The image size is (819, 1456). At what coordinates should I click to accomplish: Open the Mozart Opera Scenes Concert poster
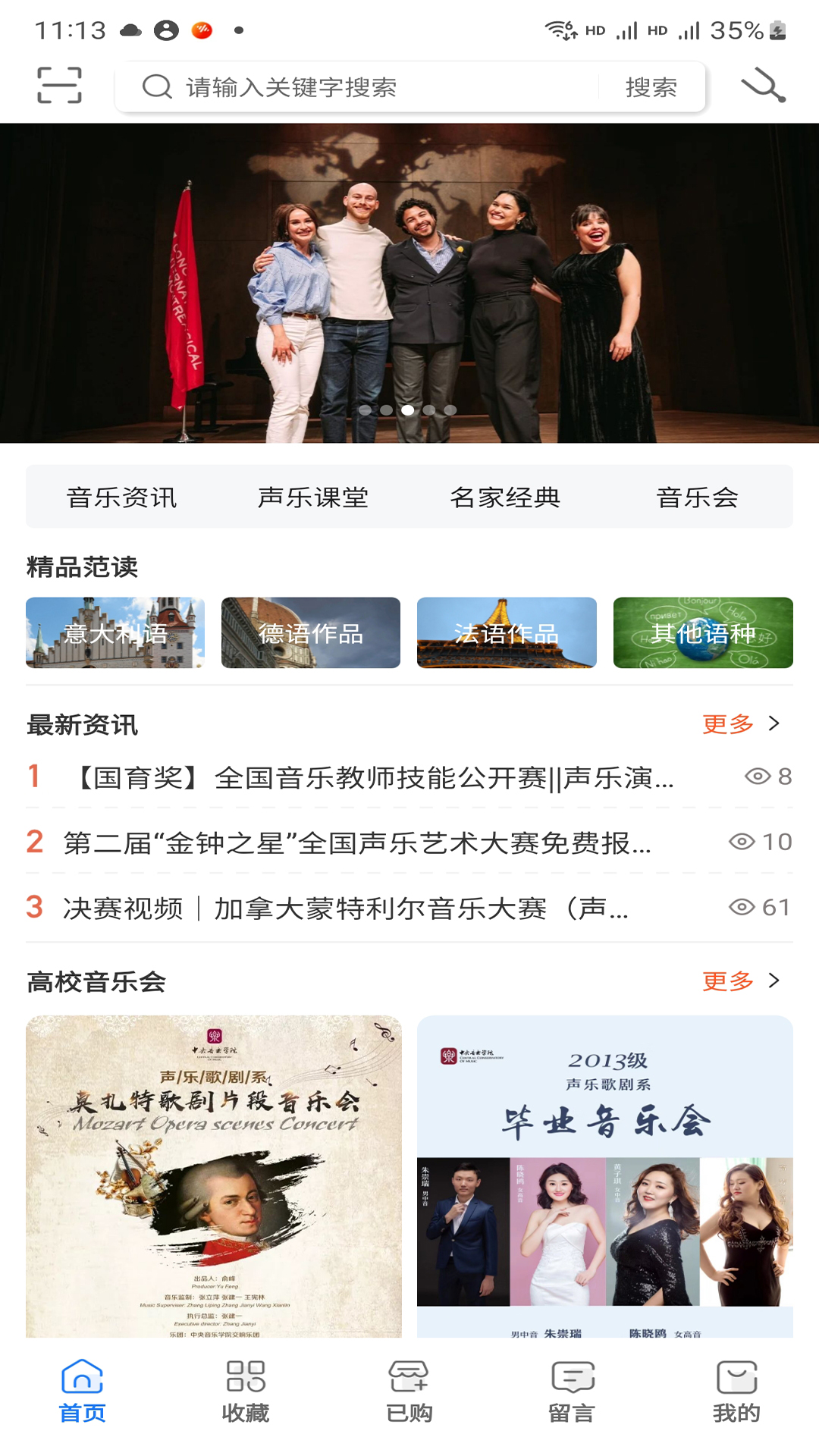click(215, 1175)
